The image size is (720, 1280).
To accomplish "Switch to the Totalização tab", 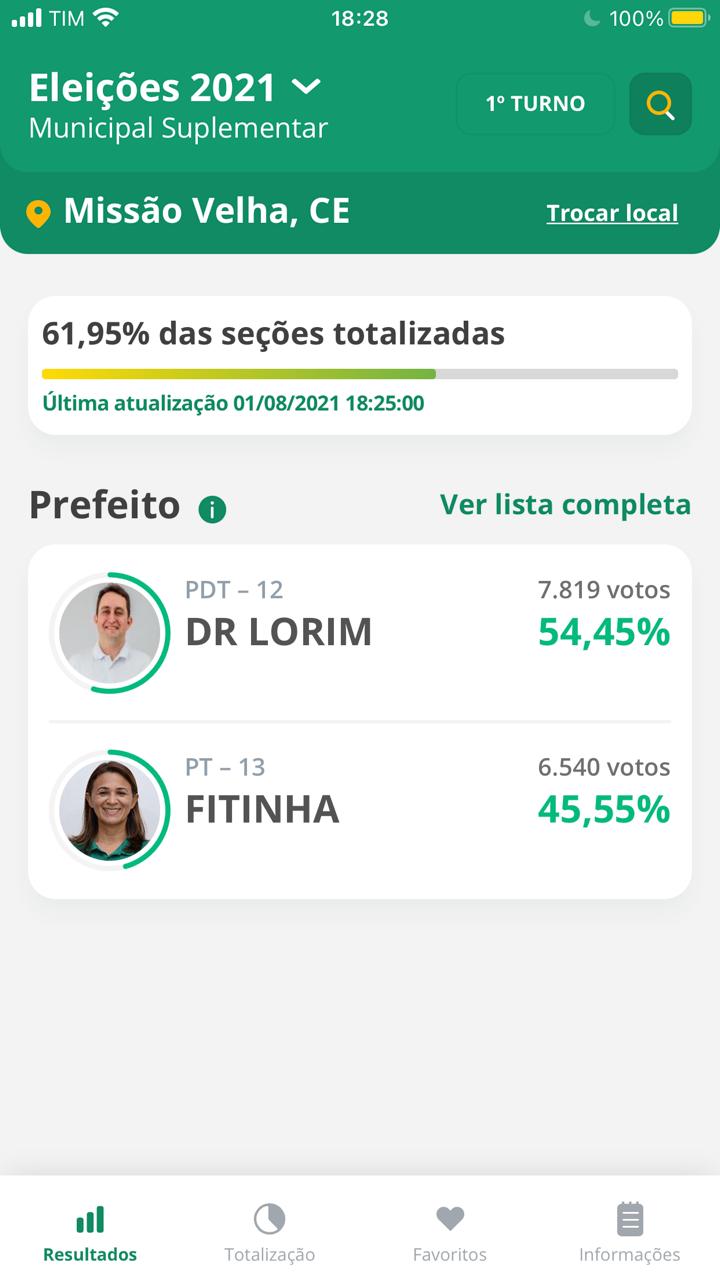I will click(x=269, y=1233).
